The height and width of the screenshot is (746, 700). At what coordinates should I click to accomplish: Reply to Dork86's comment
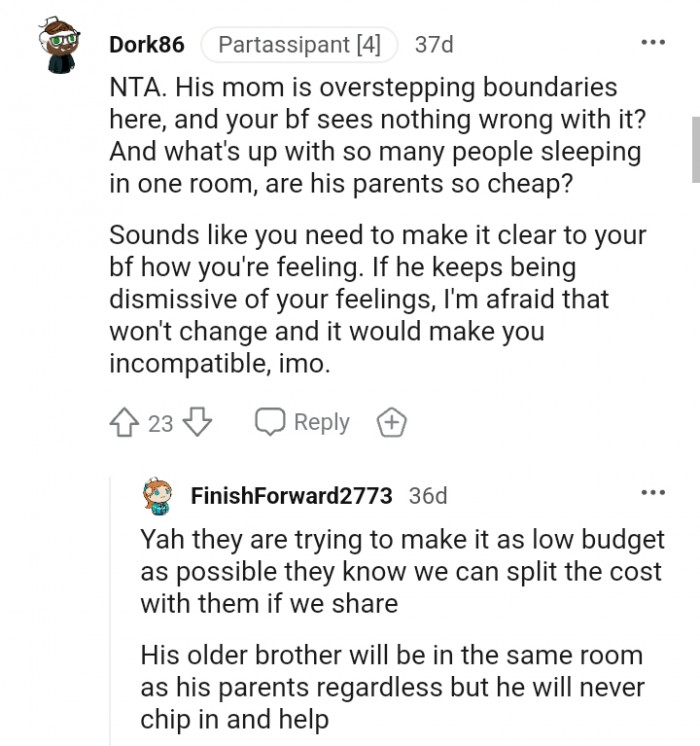303,423
